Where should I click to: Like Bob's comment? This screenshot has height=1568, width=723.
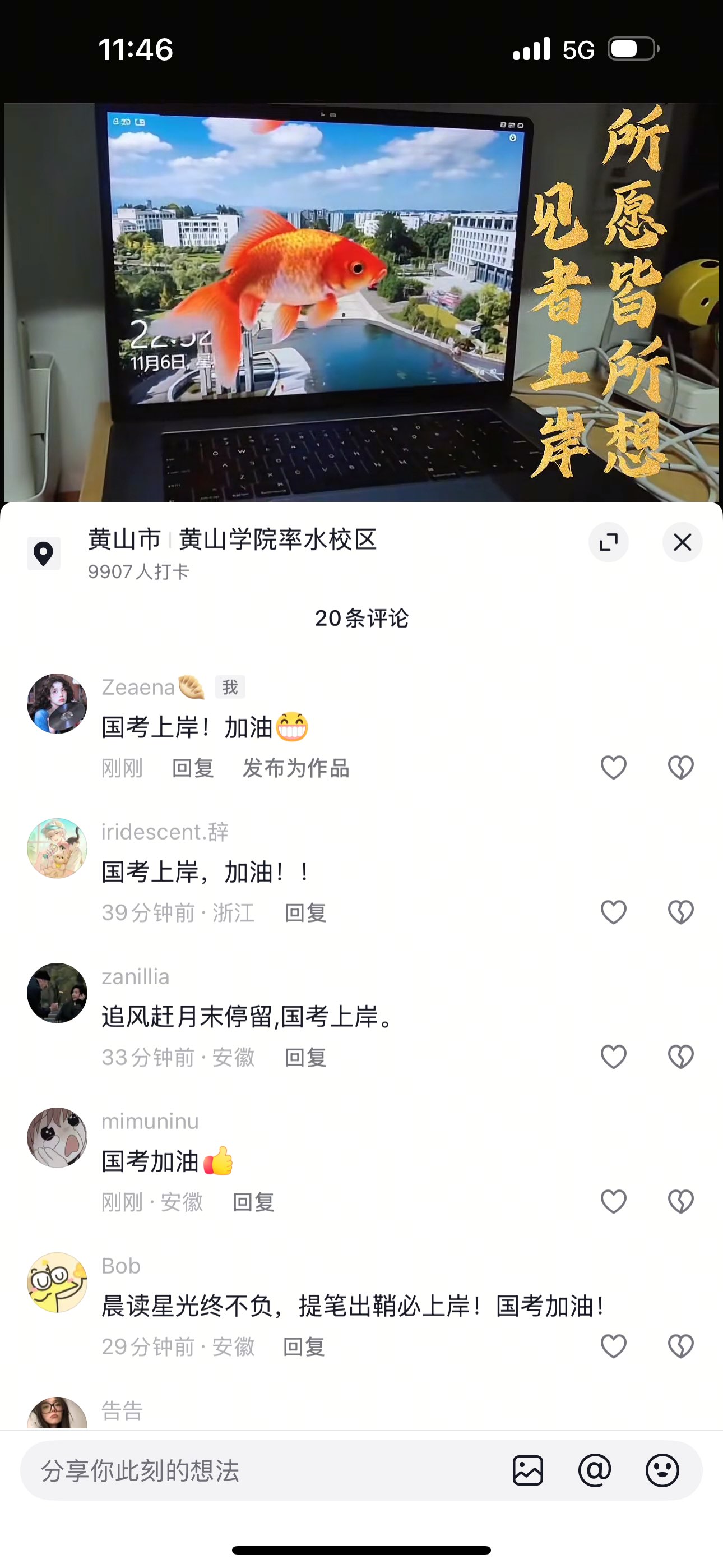[x=614, y=1346]
